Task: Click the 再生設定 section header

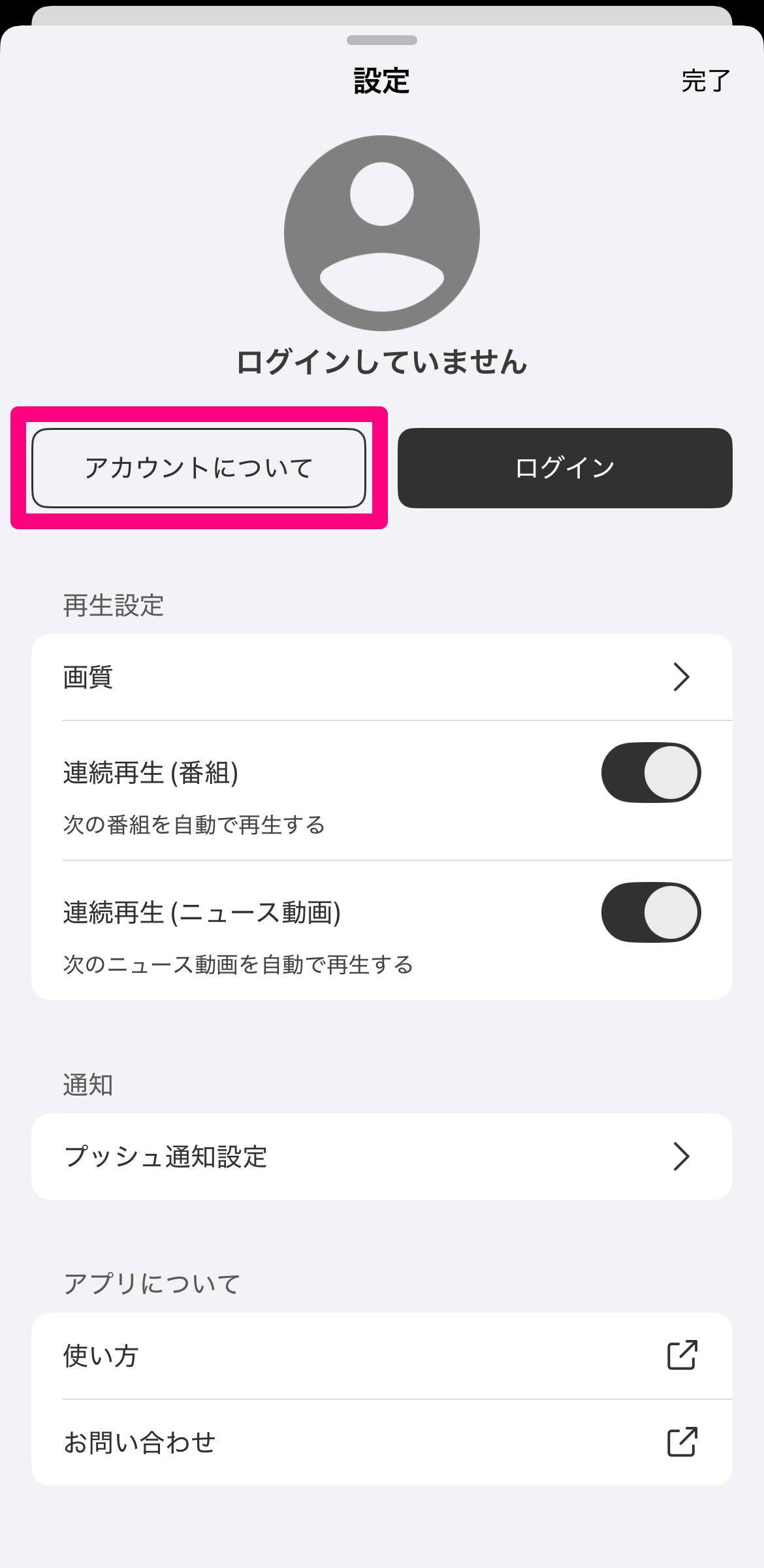Action: [114, 604]
